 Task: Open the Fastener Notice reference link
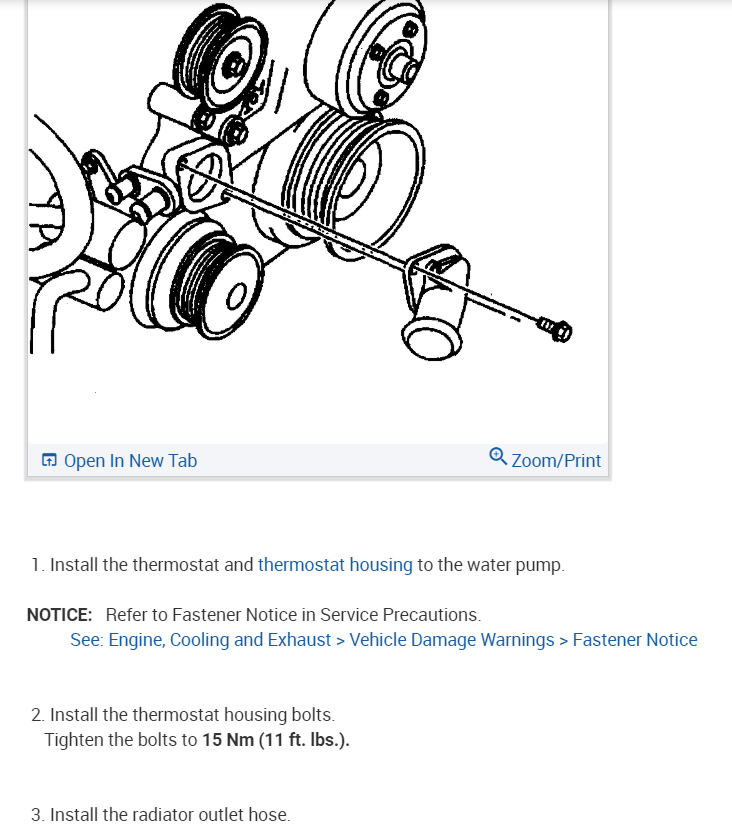point(383,640)
